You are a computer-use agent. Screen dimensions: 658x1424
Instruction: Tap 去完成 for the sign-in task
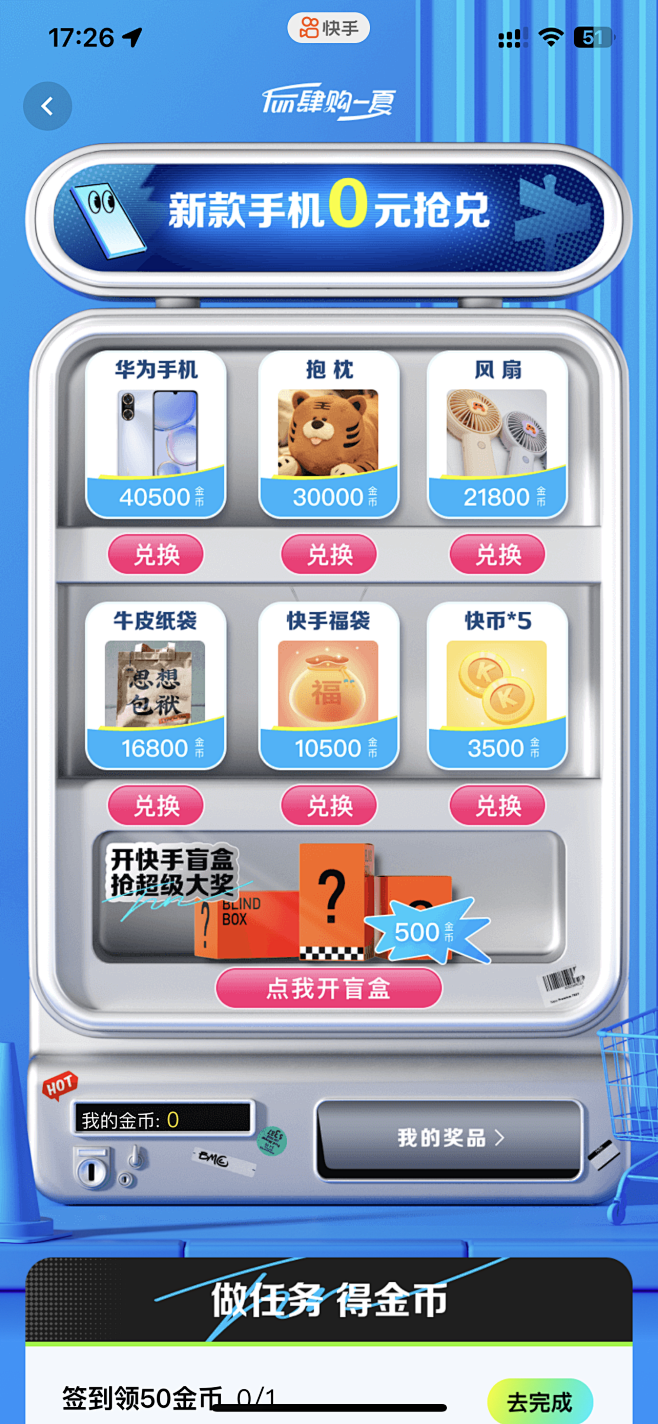tap(539, 1402)
